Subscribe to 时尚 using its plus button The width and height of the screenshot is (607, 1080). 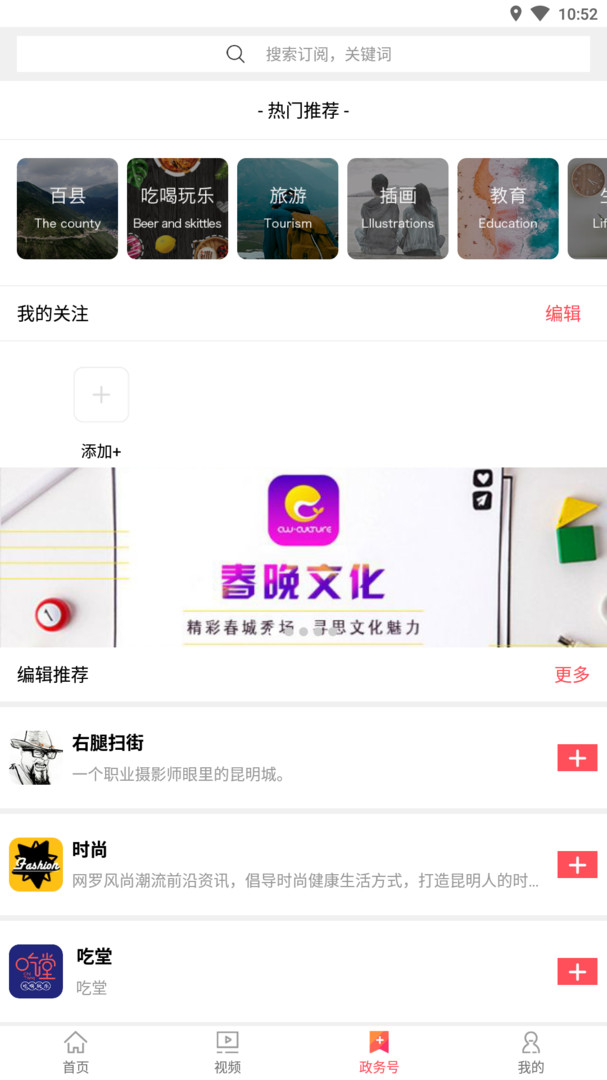tap(577, 864)
